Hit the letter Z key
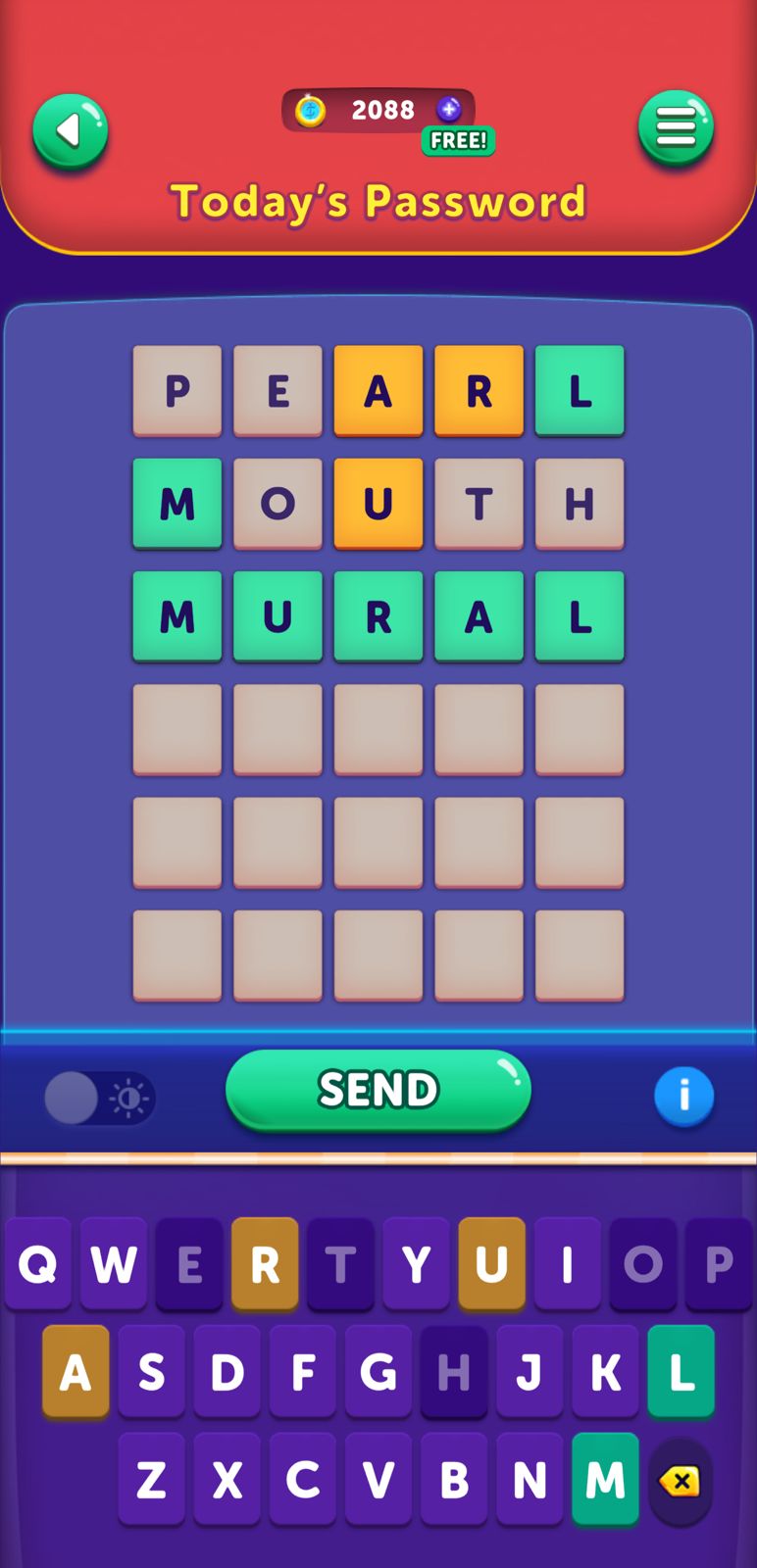This screenshot has width=757, height=1568. click(x=151, y=1480)
